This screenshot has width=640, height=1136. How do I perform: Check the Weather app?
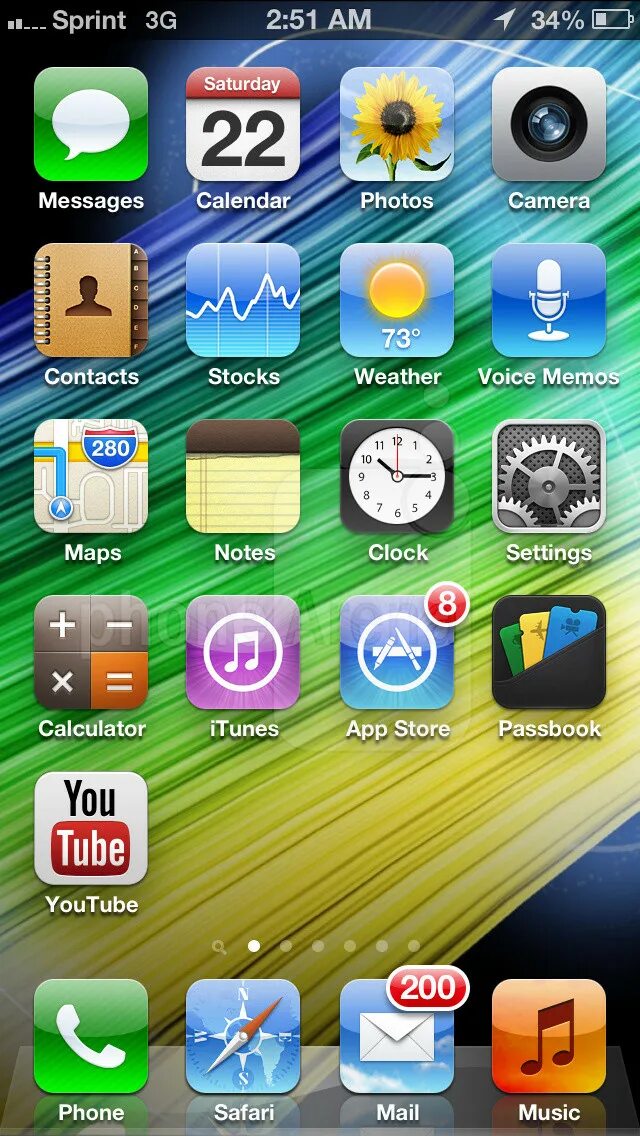point(397,300)
